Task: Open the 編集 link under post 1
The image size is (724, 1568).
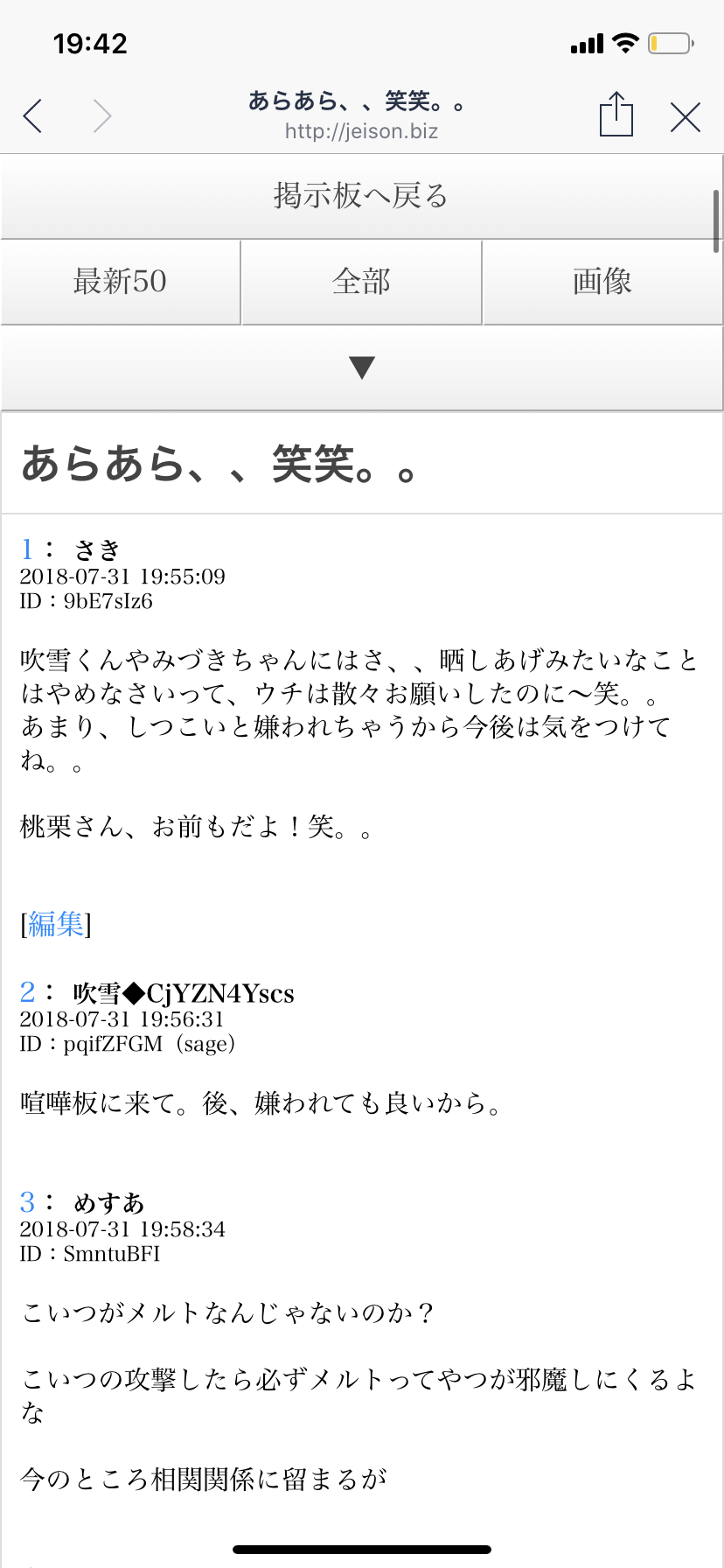Action: coord(56,924)
